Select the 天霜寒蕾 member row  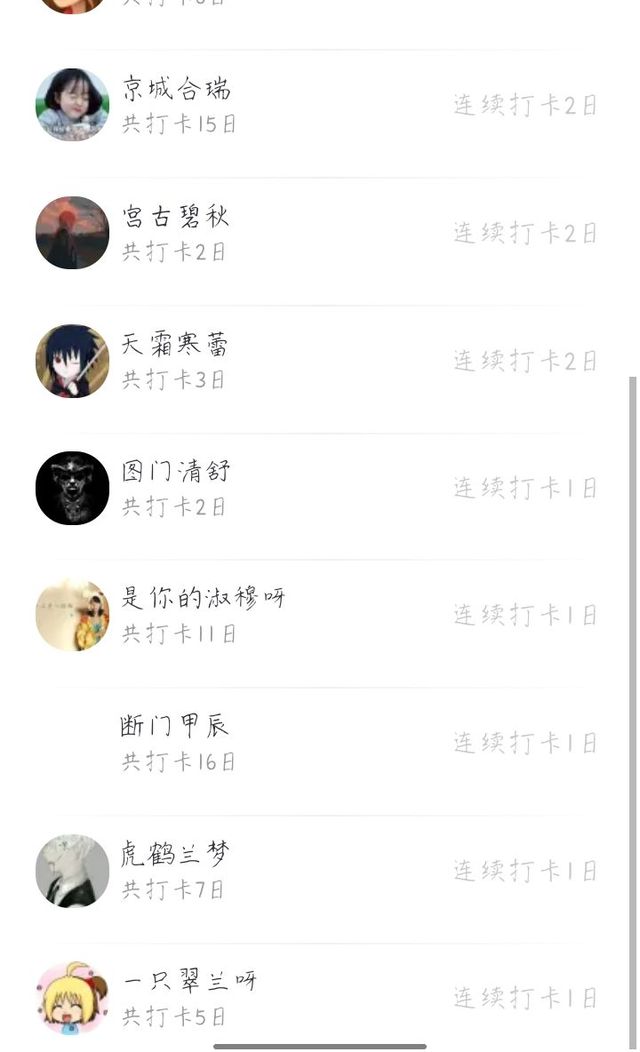[x=315, y=362]
